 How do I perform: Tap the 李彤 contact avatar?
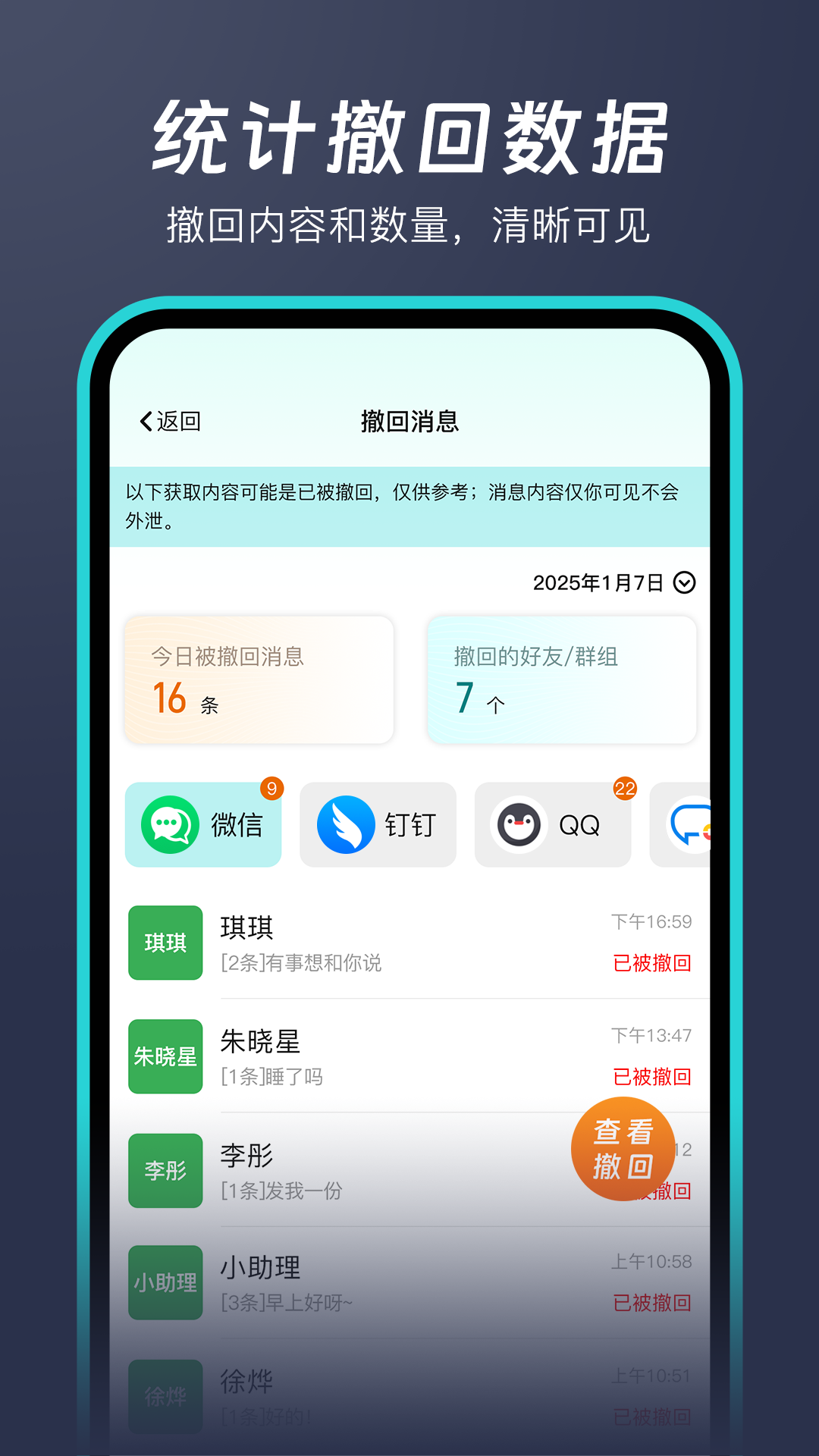(x=165, y=1171)
